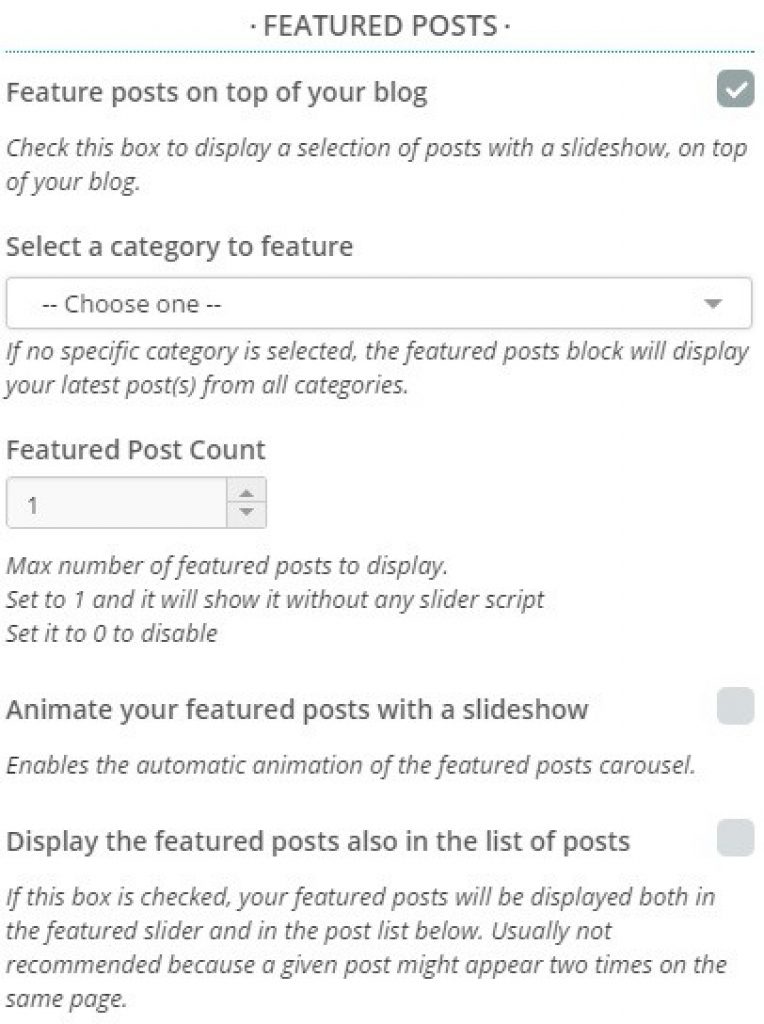Enable Animate your featured posts with a slideshow
The image size is (764, 1024).
pos(735,706)
